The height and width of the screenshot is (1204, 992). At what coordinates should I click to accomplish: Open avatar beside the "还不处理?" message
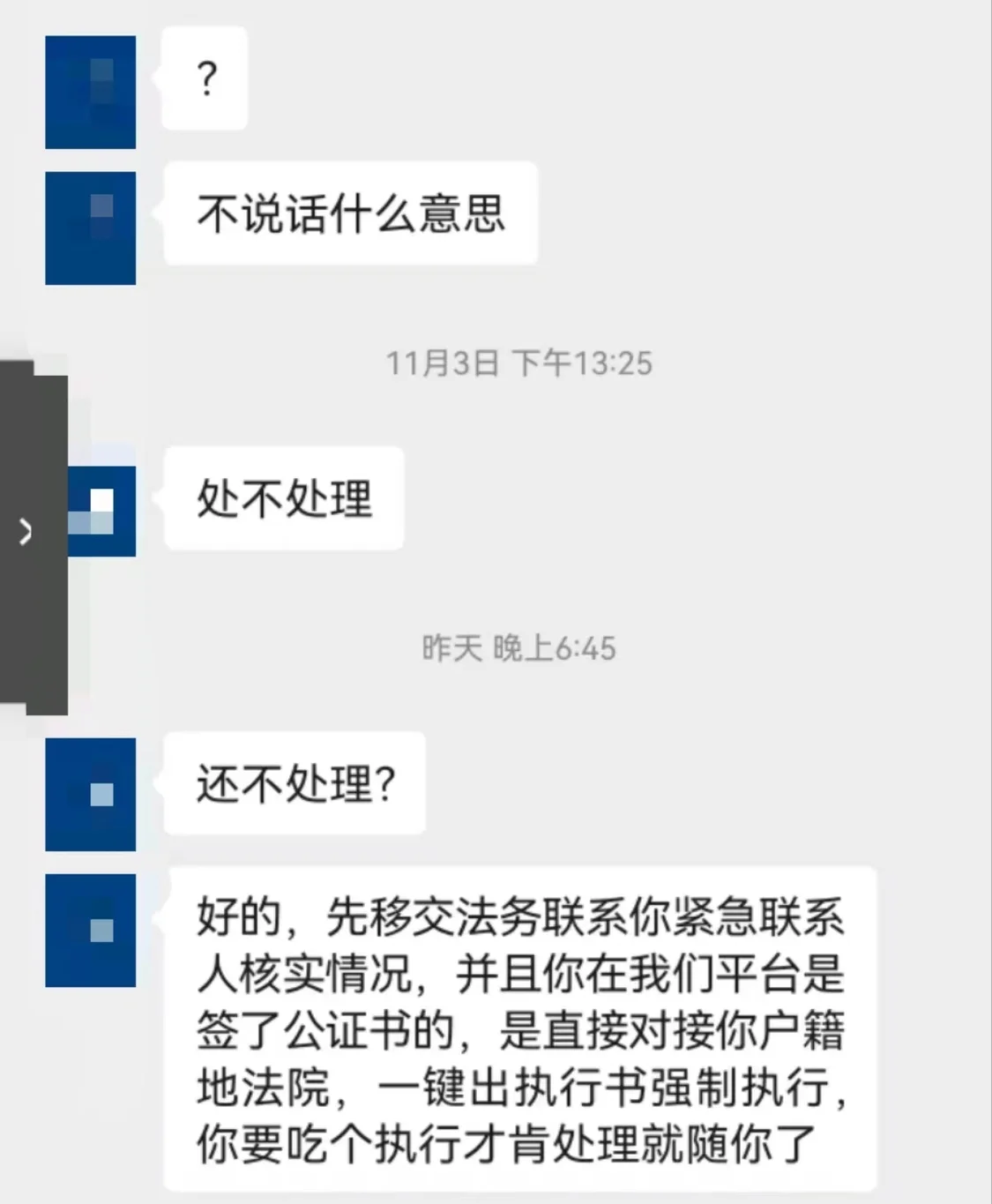pyautogui.click(x=91, y=794)
